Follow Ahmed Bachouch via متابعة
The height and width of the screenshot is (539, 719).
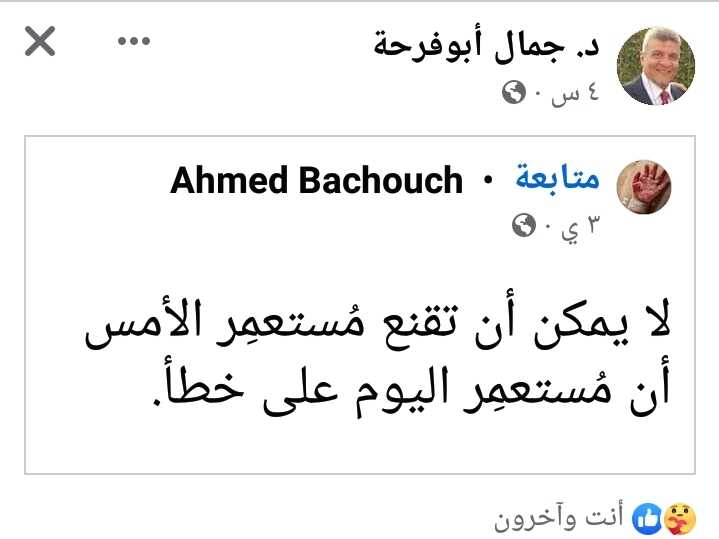click(557, 180)
